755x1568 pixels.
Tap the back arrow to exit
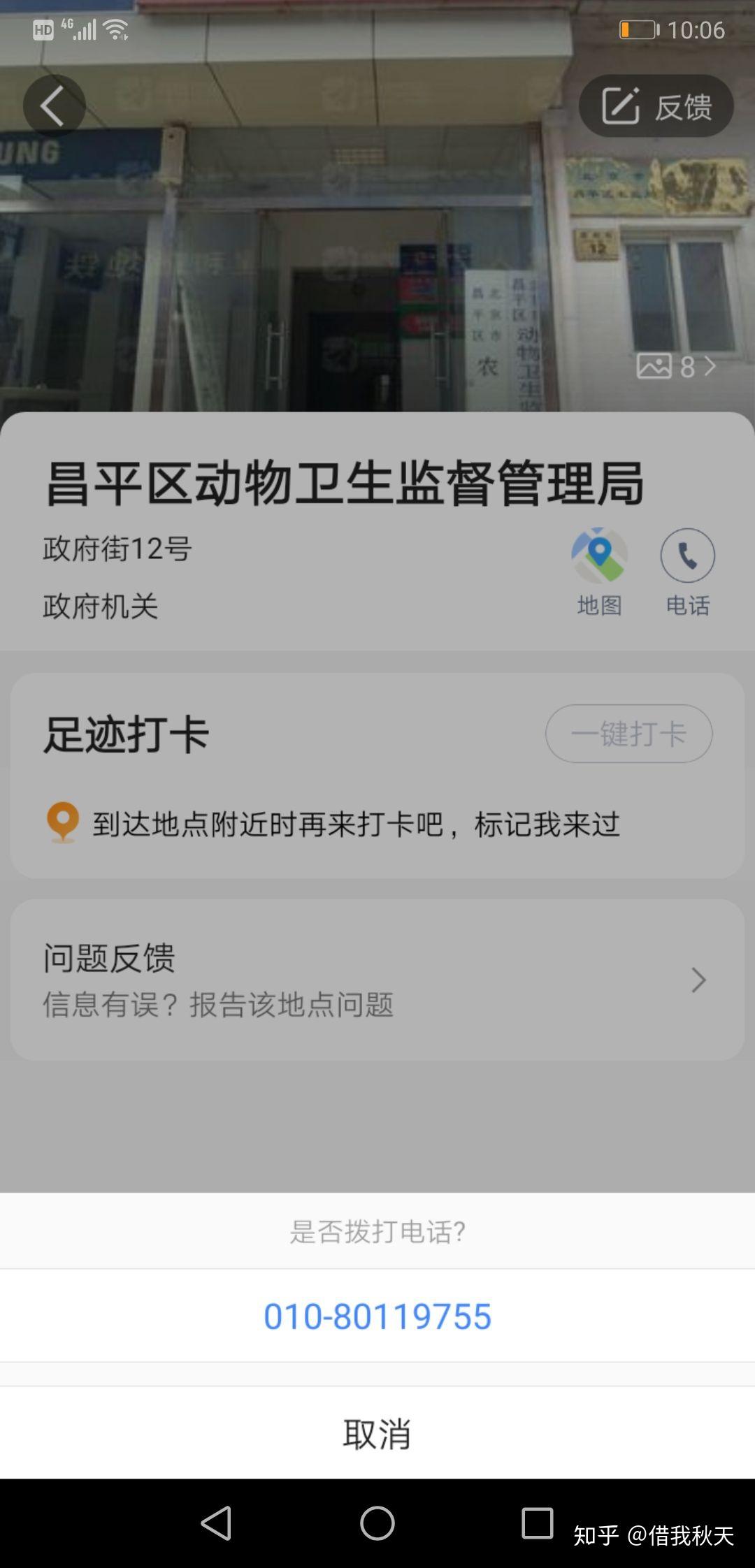coord(55,106)
